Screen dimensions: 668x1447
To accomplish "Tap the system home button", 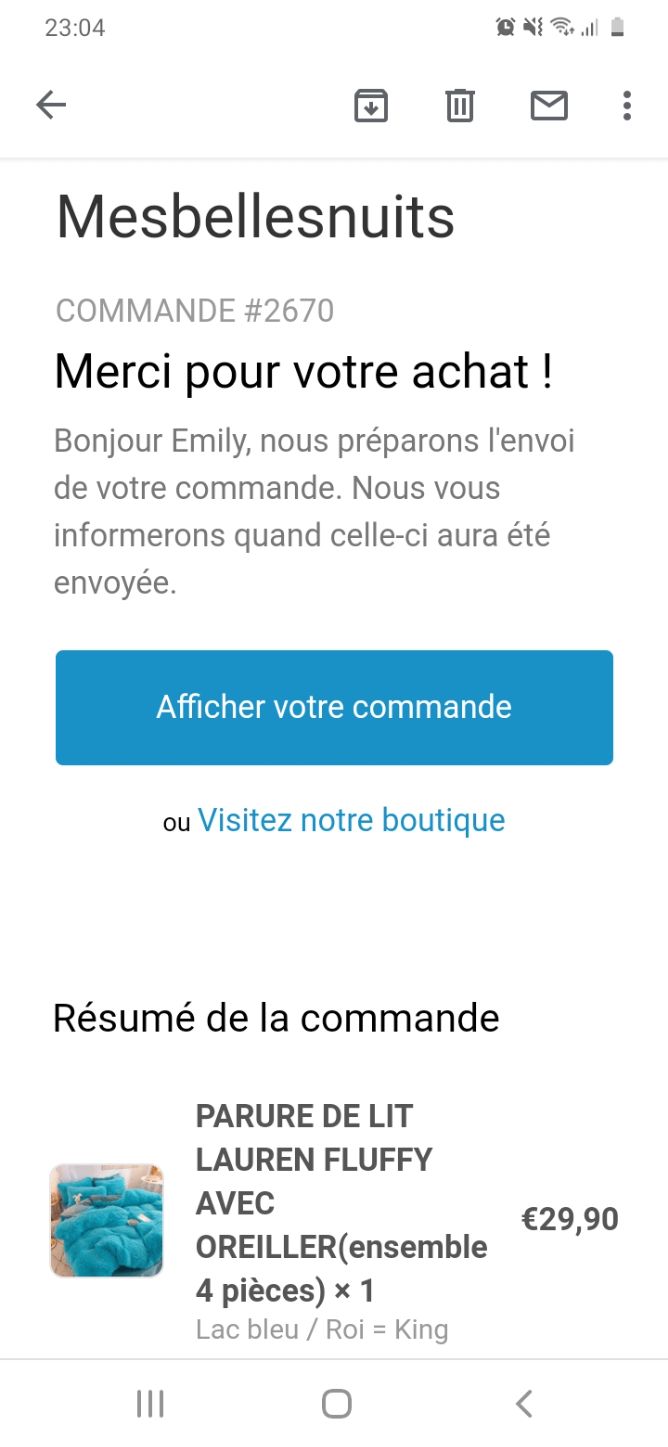I will (x=337, y=1404).
